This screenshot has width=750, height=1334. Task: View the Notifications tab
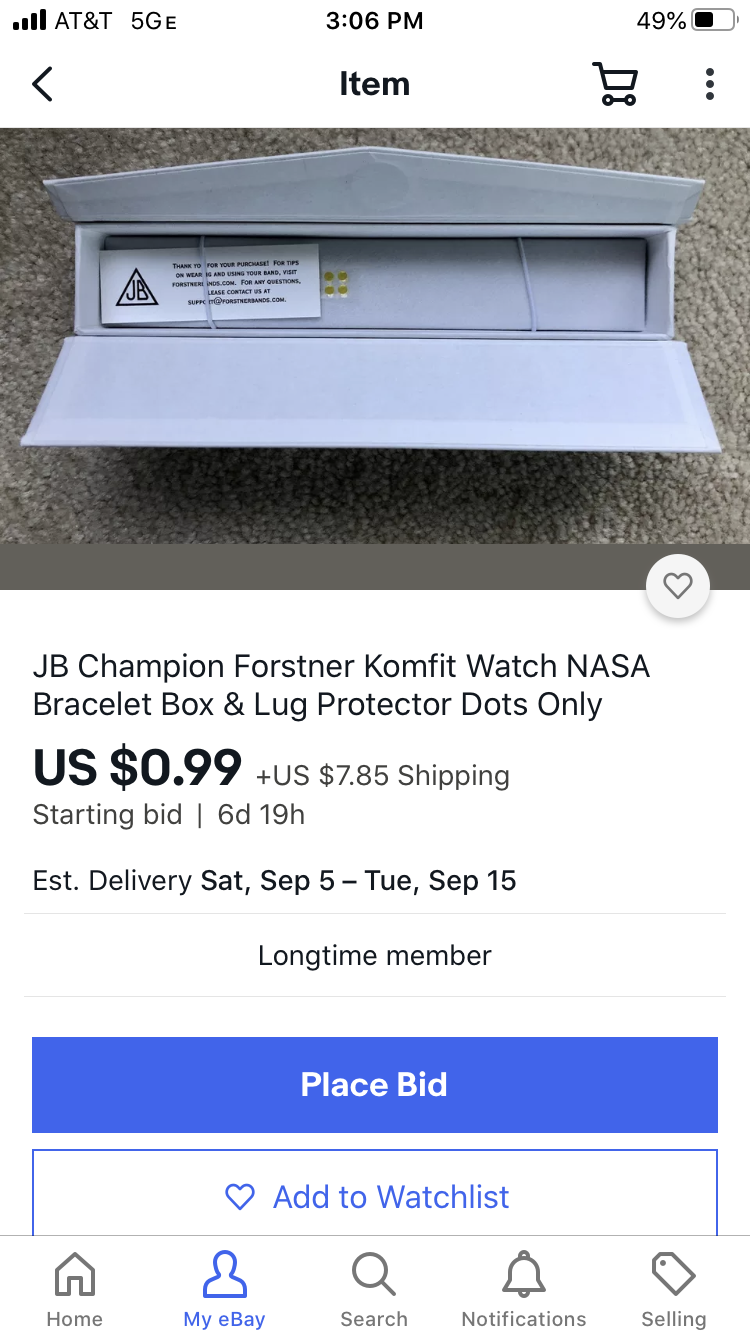524,1290
